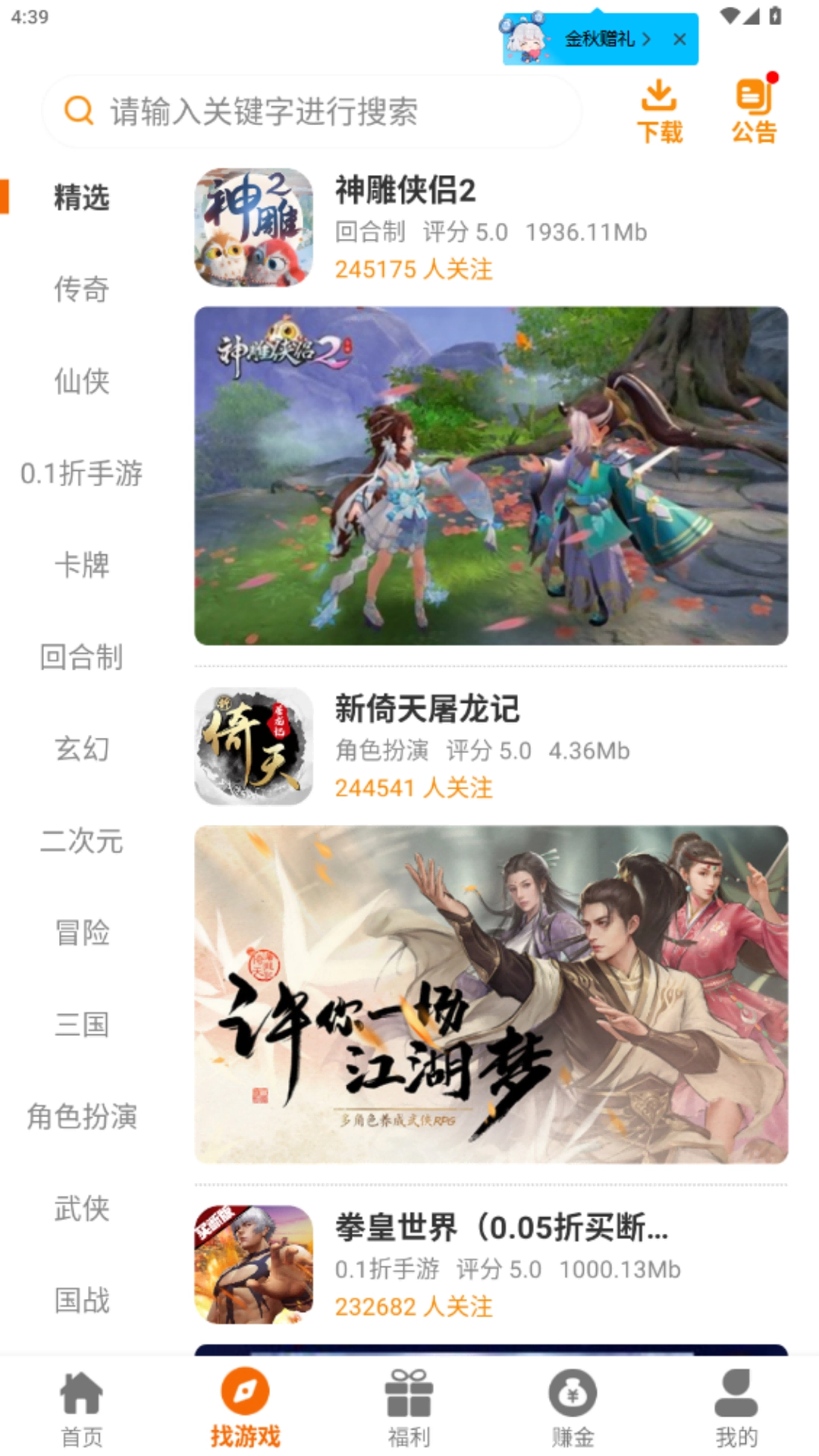Open the 赚金 tab
This screenshot has height=1456, width=819.
click(x=573, y=1407)
